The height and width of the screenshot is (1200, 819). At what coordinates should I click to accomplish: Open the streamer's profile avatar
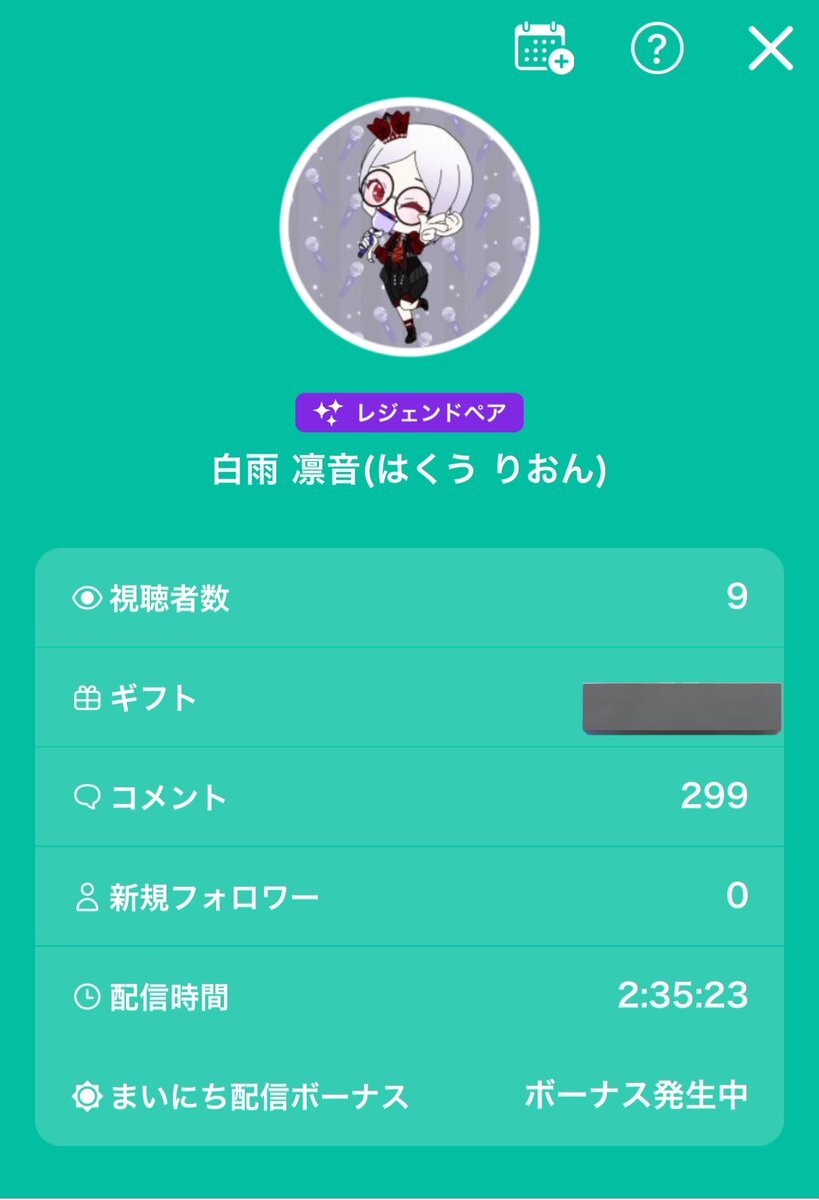(409, 227)
